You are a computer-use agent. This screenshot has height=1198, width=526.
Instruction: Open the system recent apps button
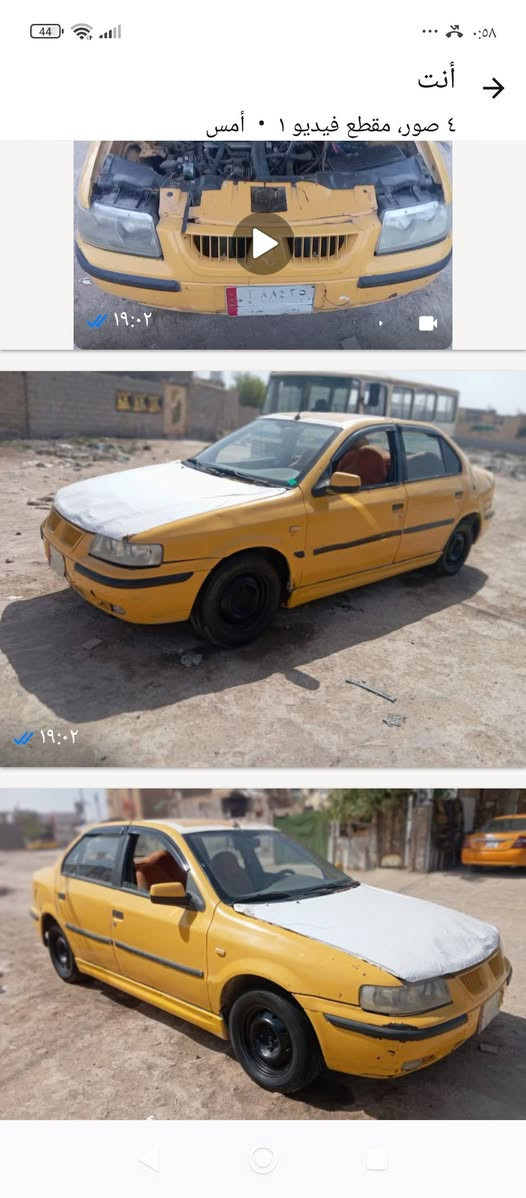[x=376, y=1160]
